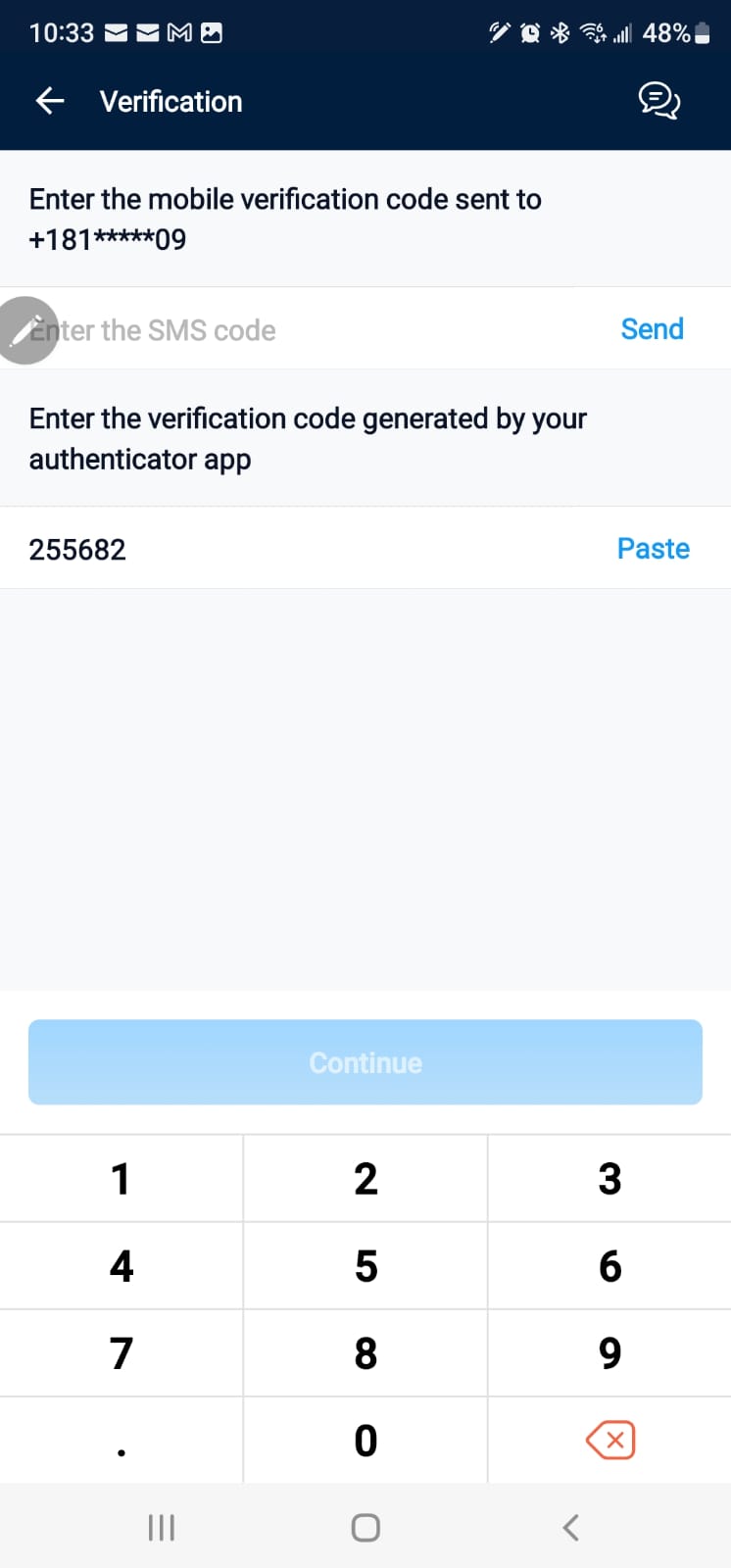The width and height of the screenshot is (731, 1568).
Task: Enter digit 0 on keypad
Action: tap(365, 1441)
